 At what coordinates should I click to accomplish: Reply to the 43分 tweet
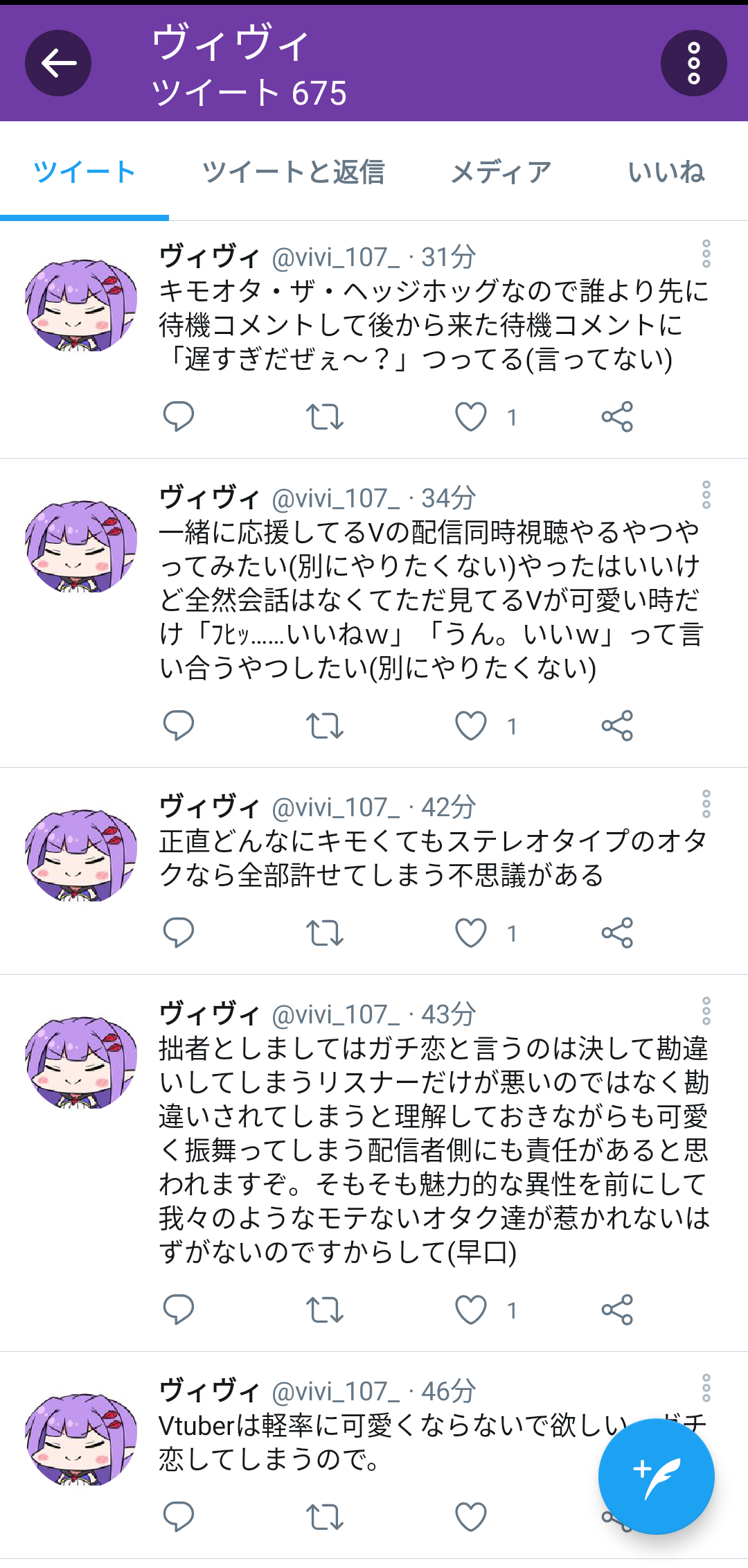point(178,1310)
